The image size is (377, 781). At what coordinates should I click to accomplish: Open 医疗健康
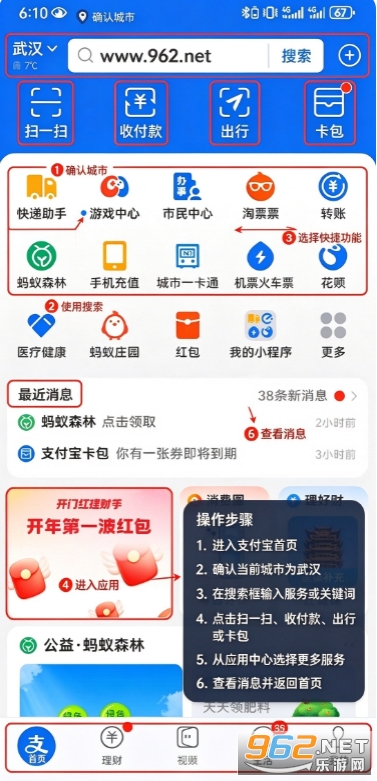[x=42, y=335]
